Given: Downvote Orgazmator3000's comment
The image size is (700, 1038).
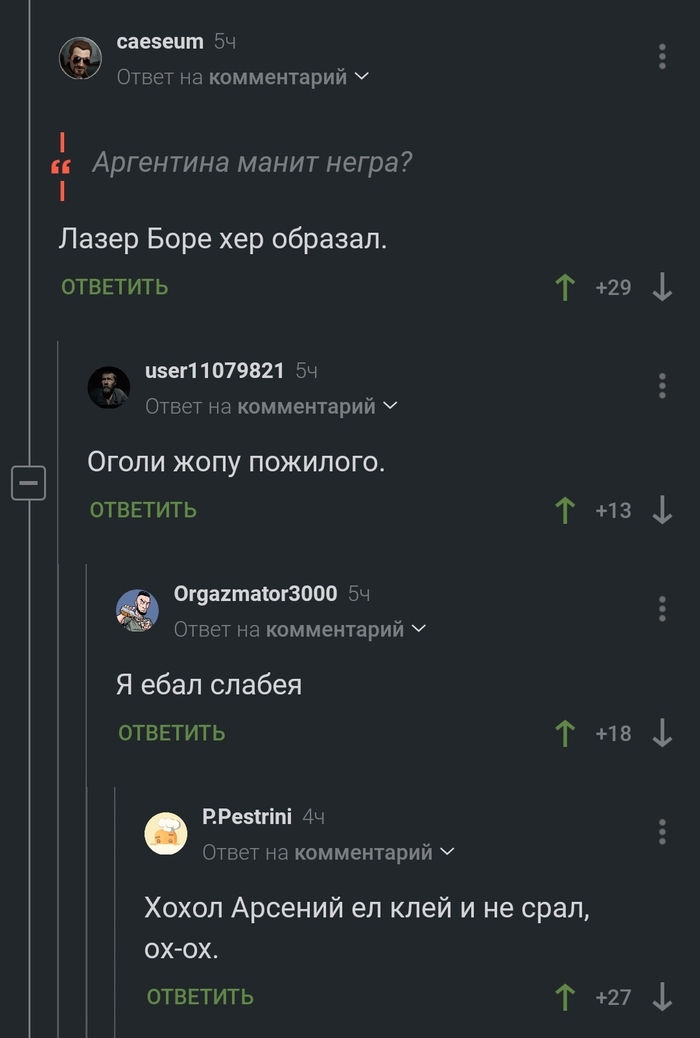Looking at the screenshot, I should pos(662,734).
